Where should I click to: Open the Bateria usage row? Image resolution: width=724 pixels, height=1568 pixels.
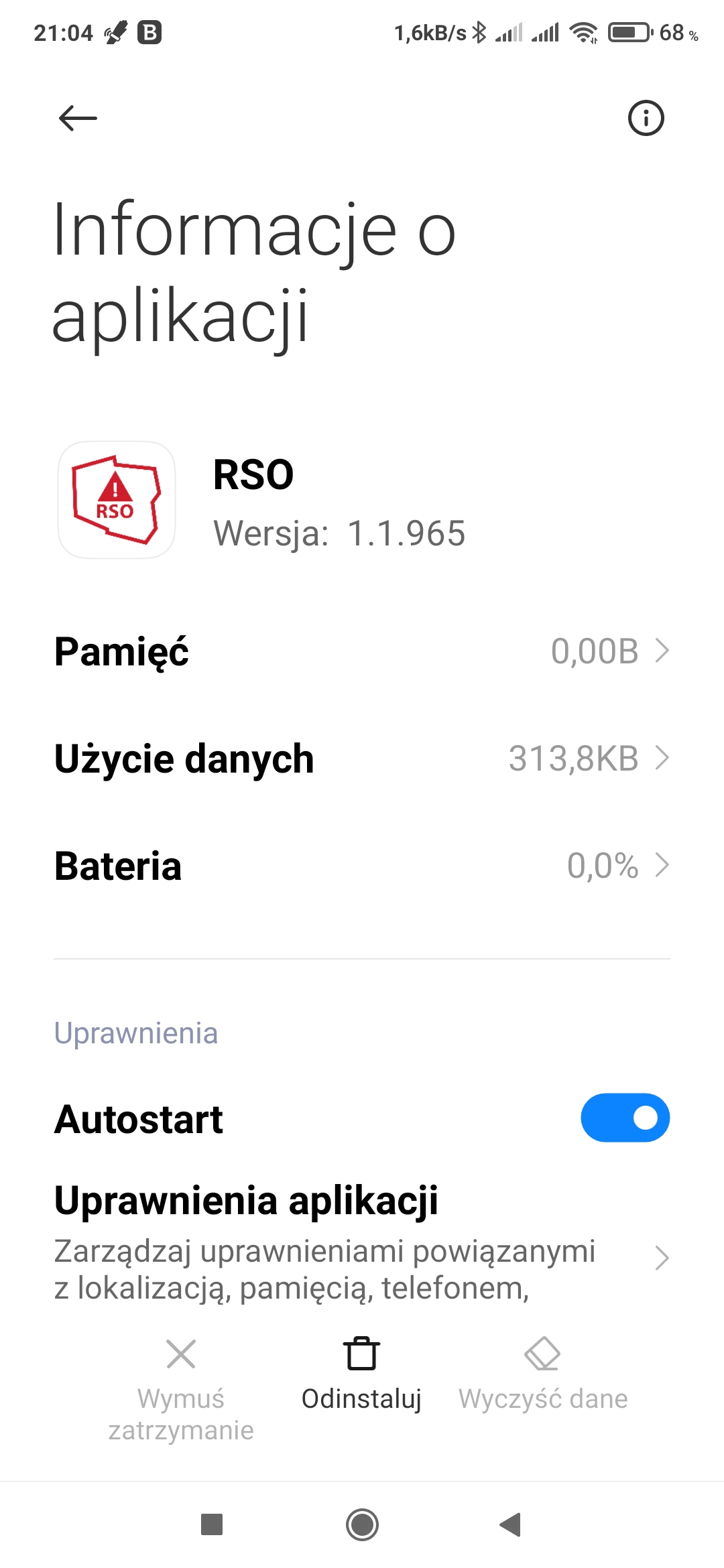click(x=362, y=866)
